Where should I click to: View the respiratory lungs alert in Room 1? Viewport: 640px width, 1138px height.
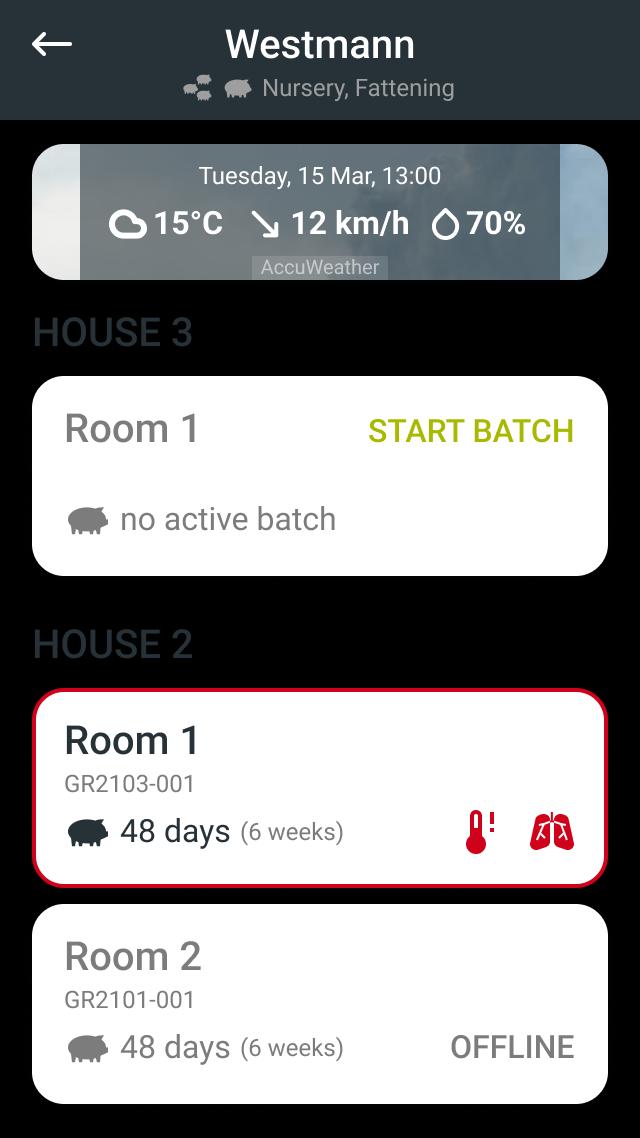click(552, 832)
